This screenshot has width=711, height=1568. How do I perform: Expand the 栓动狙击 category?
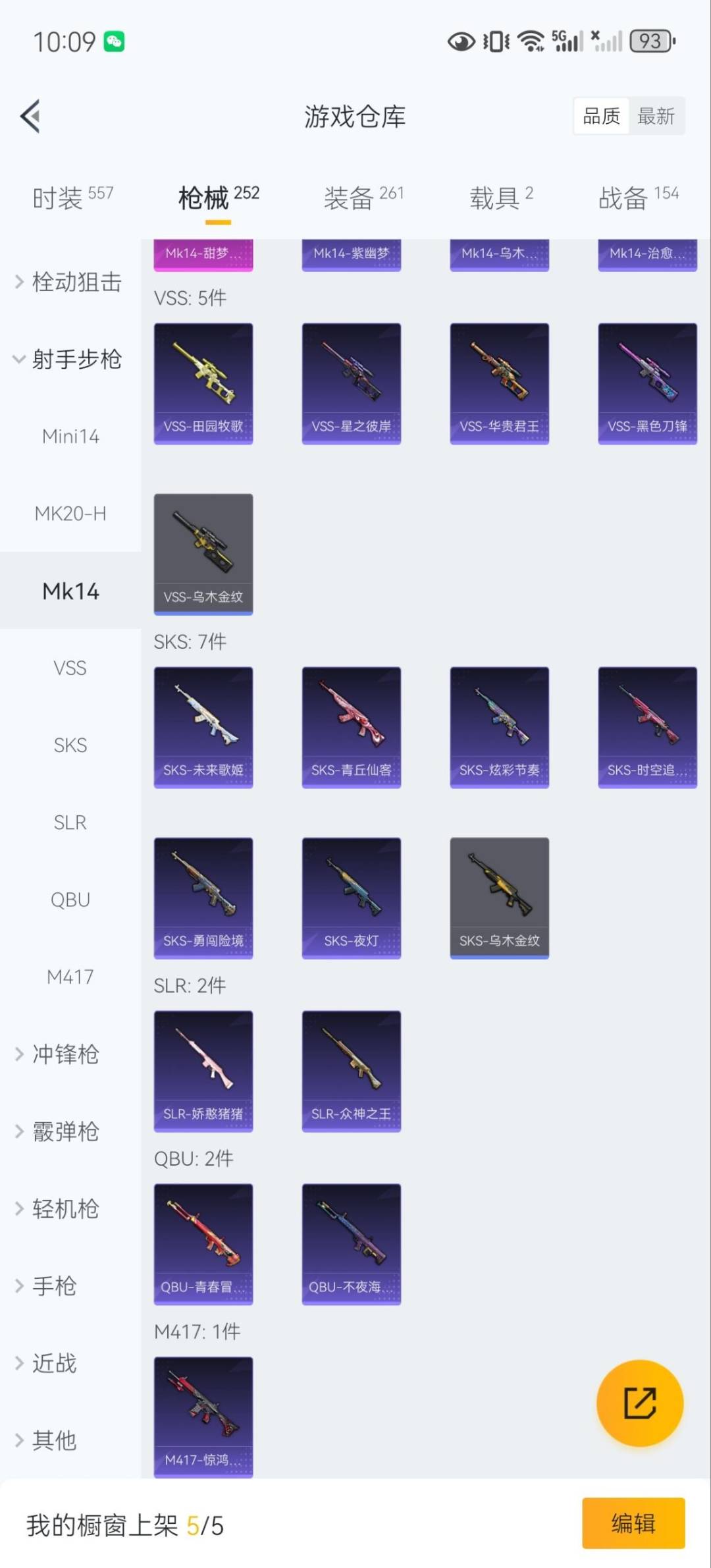(69, 282)
